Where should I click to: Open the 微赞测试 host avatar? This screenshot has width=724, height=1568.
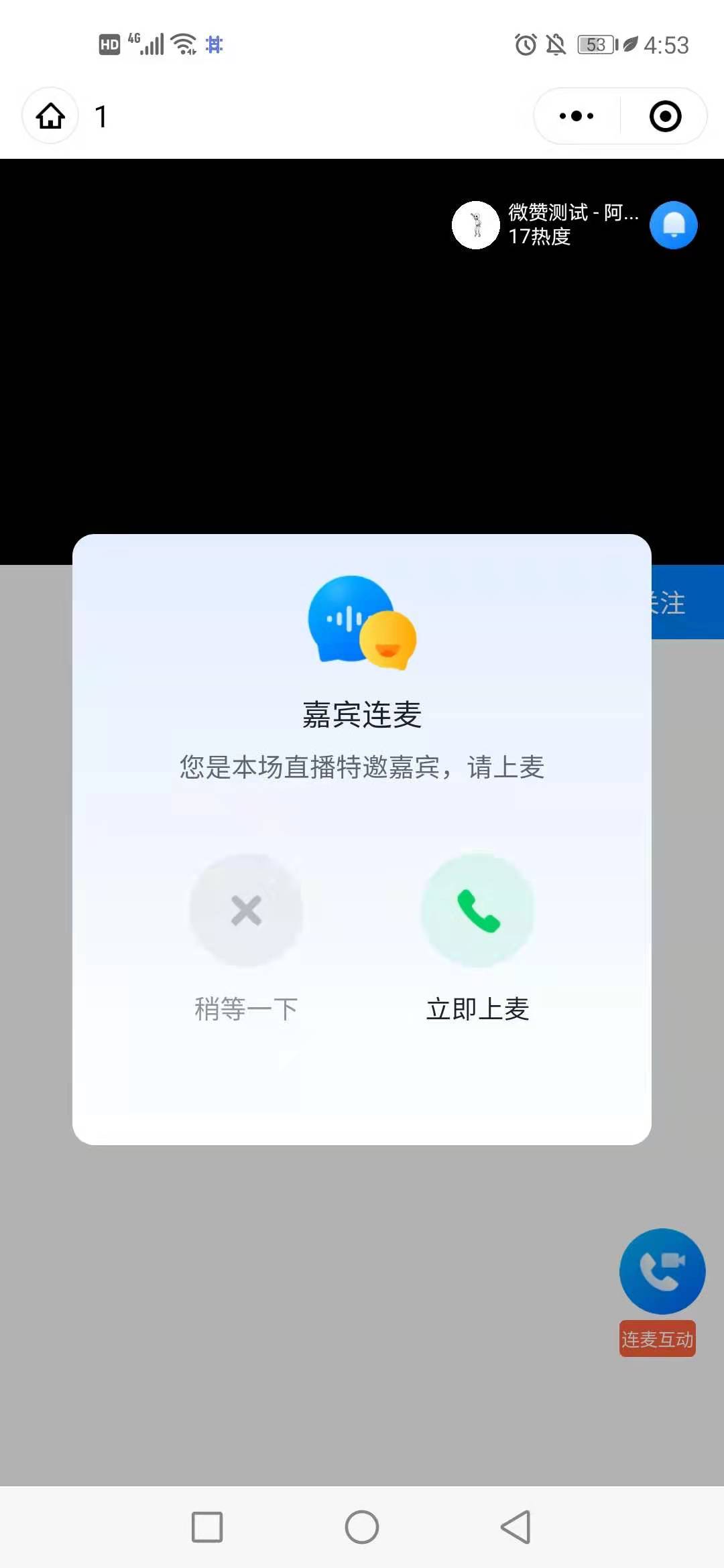[x=476, y=225]
